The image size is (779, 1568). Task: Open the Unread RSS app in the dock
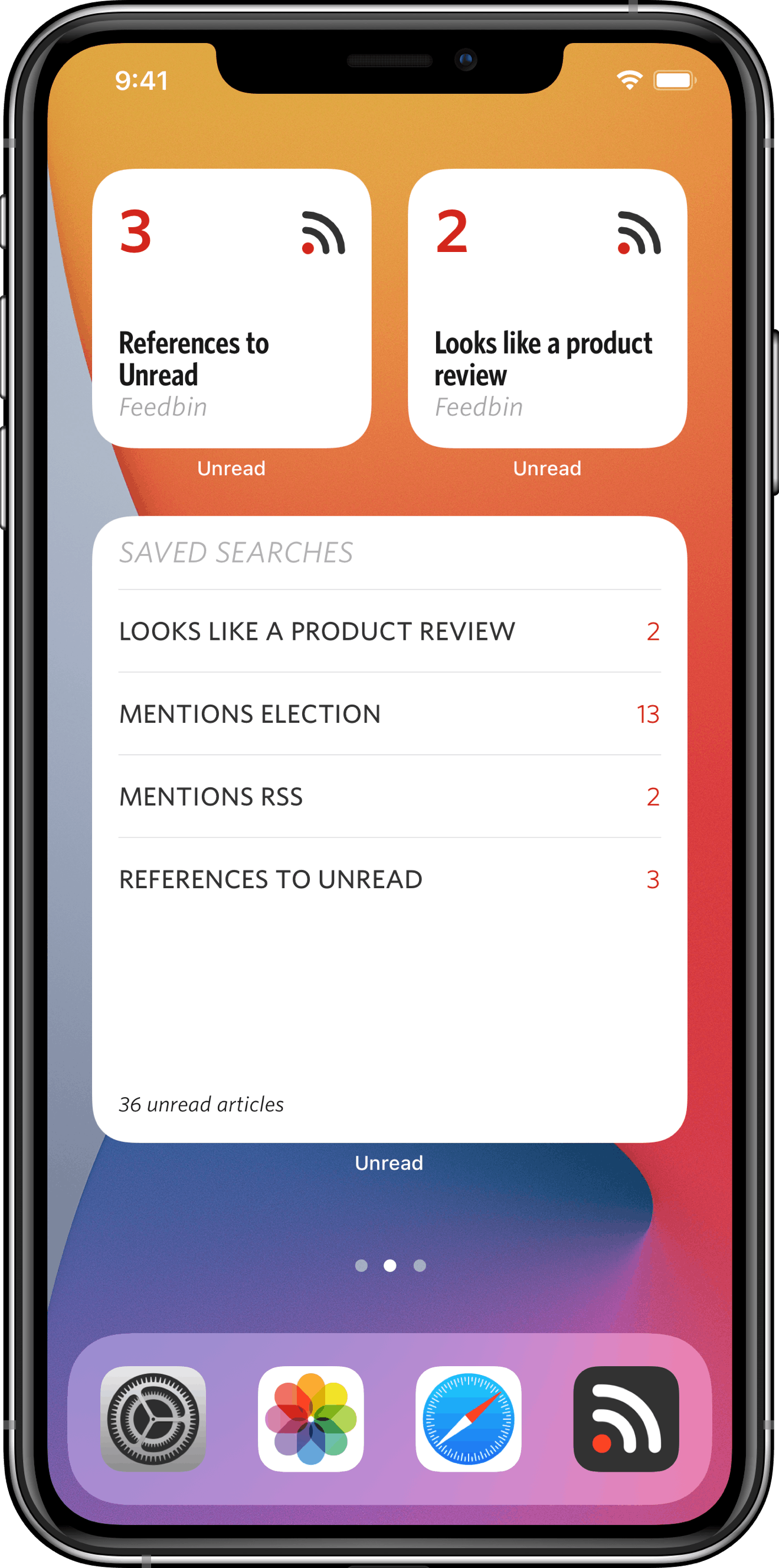click(x=626, y=1418)
